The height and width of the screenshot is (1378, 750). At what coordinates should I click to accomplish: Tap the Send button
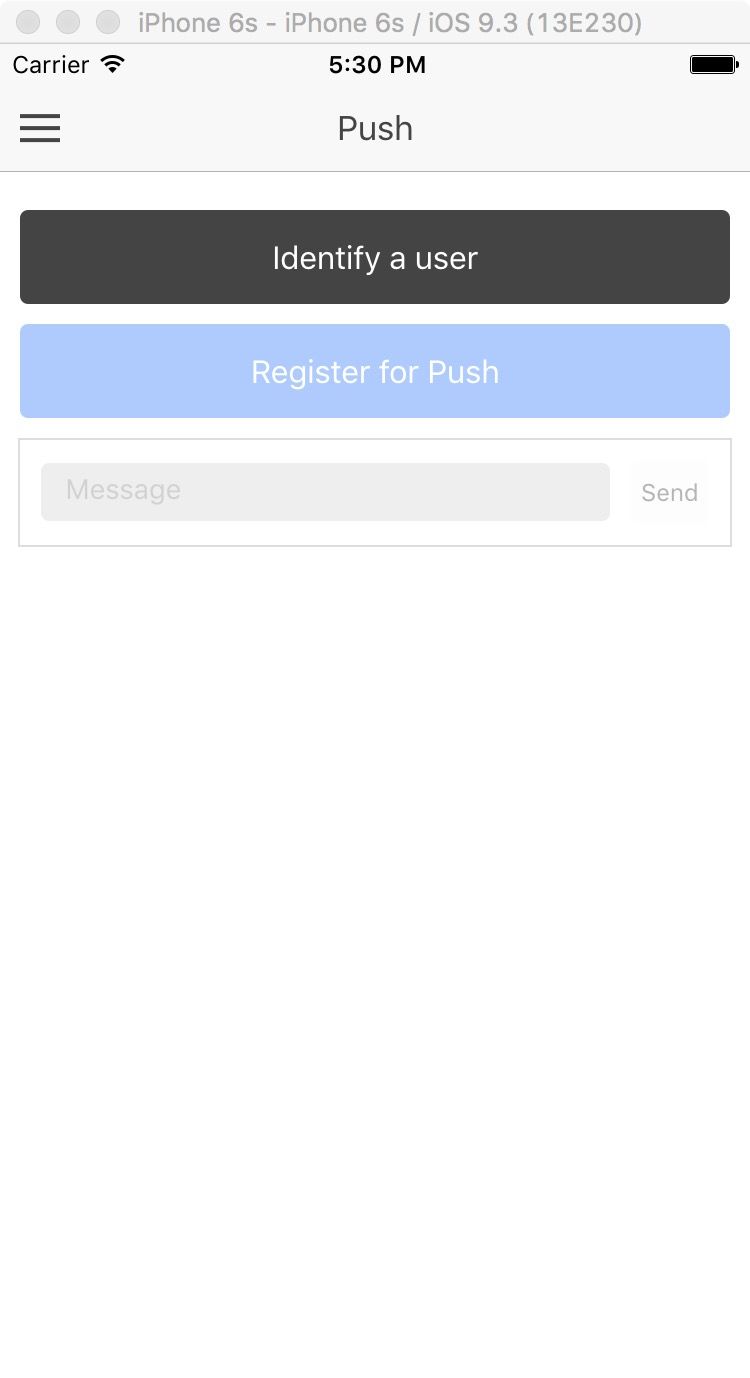pyautogui.click(x=669, y=492)
